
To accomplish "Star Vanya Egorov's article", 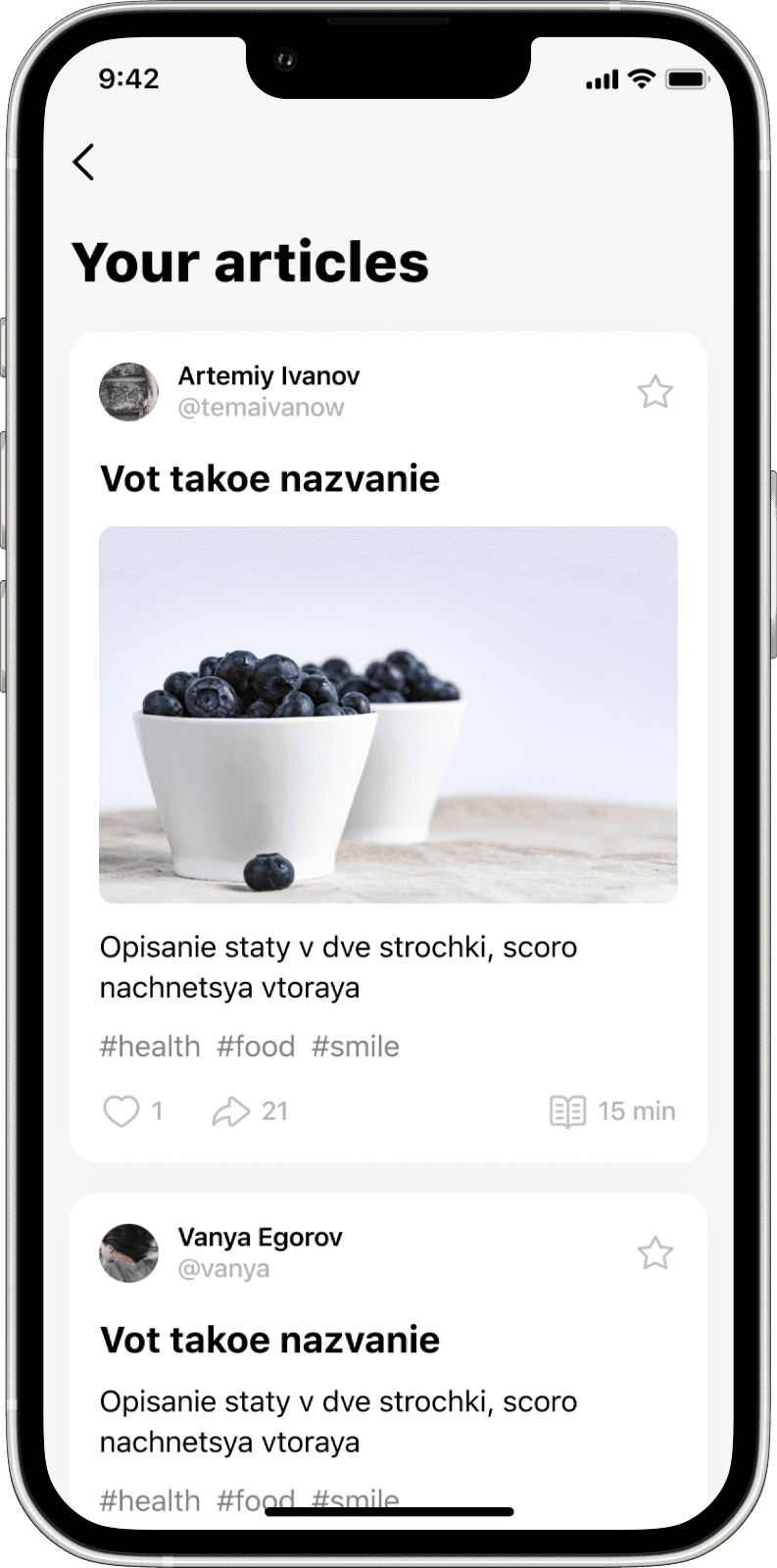I will [655, 1252].
